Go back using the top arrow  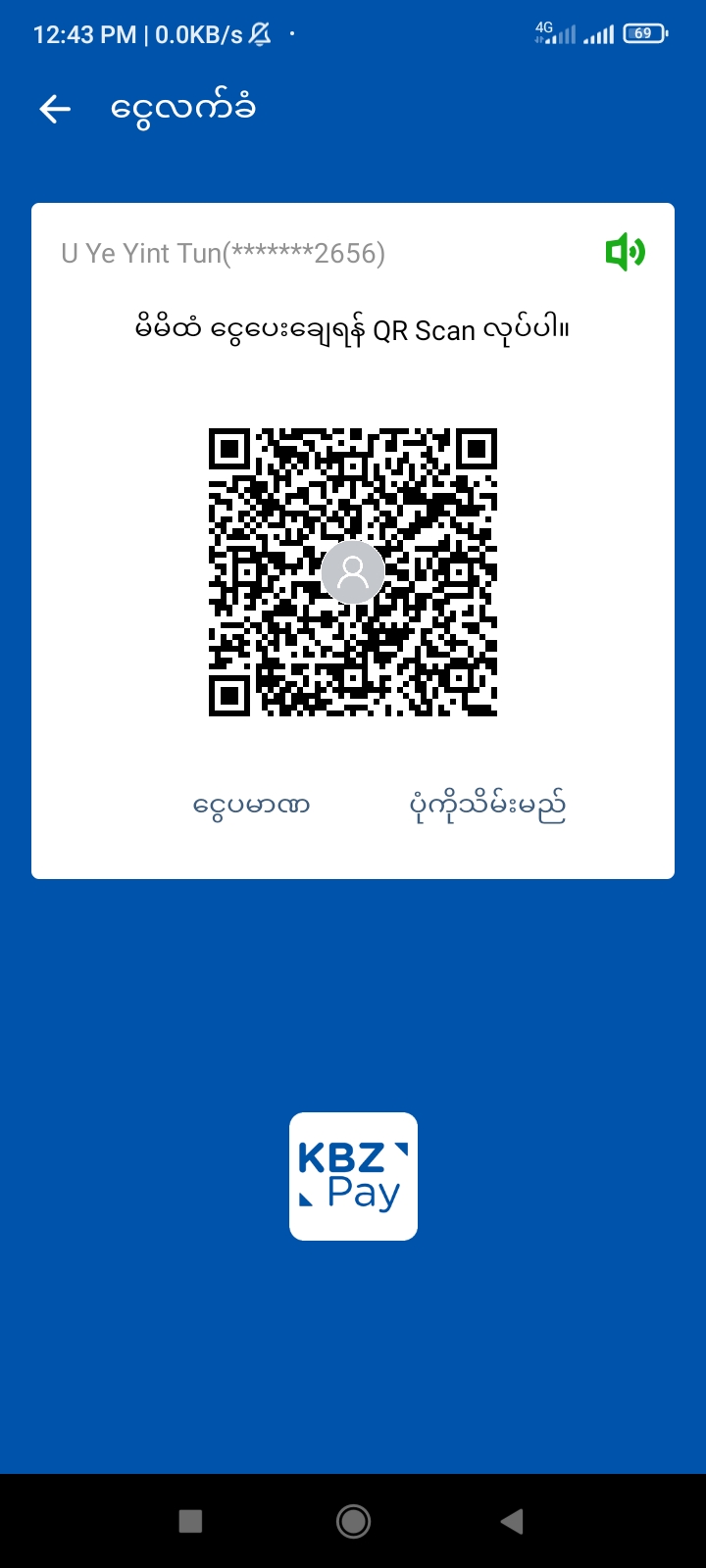click(55, 109)
